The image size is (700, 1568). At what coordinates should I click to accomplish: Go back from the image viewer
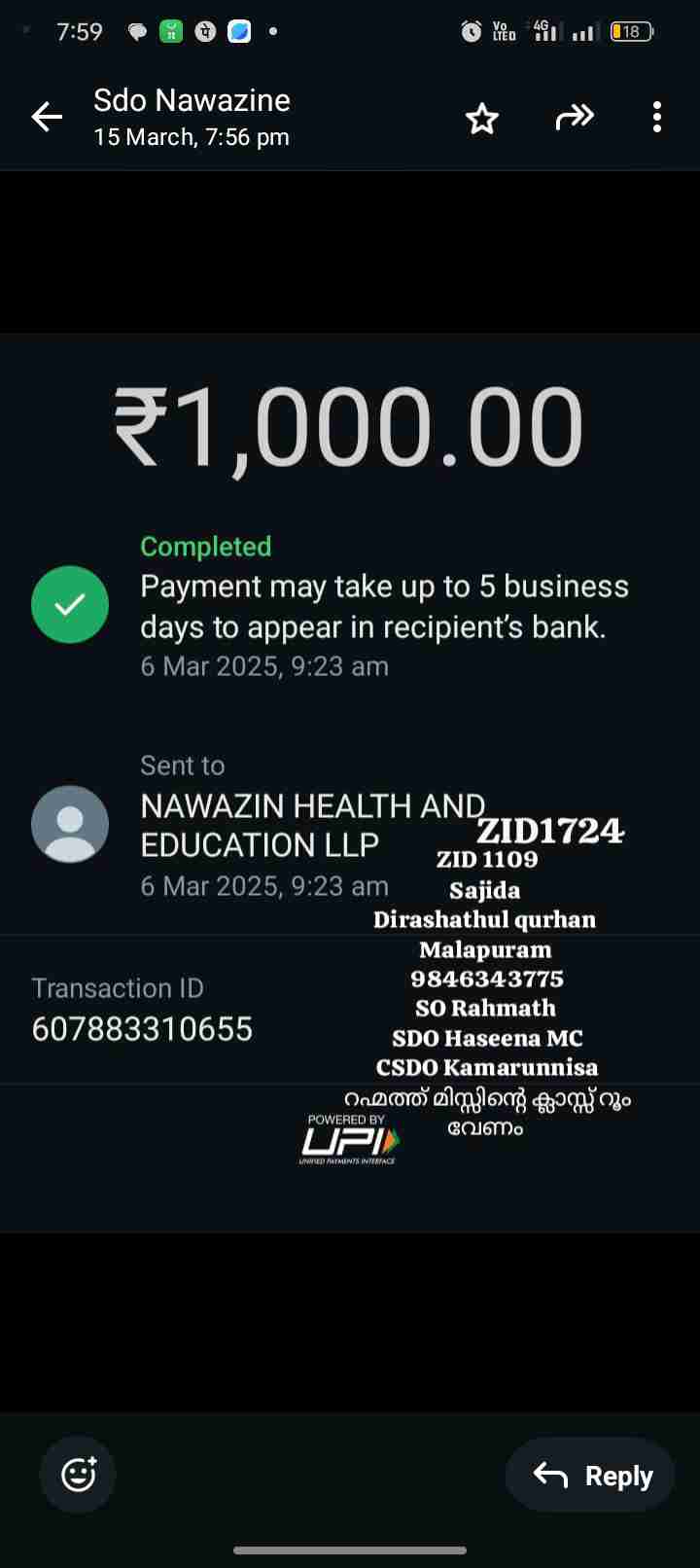[x=47, y=118]
